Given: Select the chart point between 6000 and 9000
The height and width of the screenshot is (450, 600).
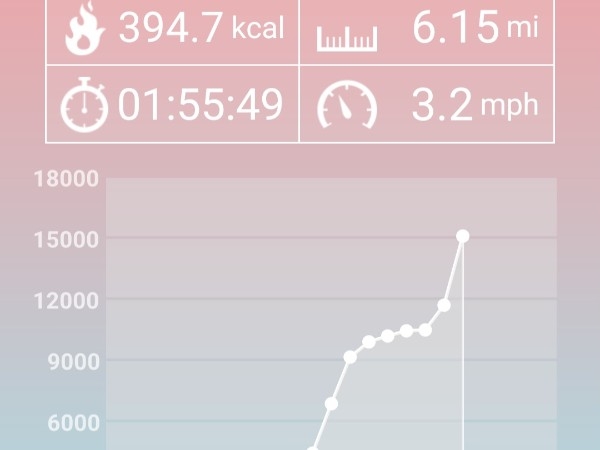Looking at the screenshot, I should (x=331, y=404).
